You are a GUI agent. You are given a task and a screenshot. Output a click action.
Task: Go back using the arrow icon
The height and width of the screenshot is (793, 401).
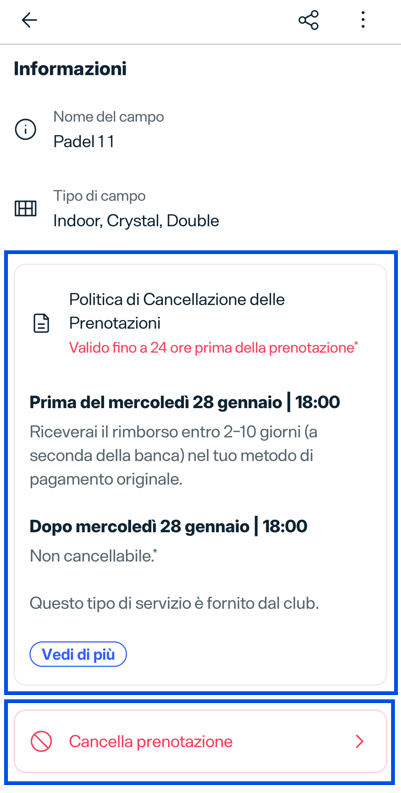(29, 20)
